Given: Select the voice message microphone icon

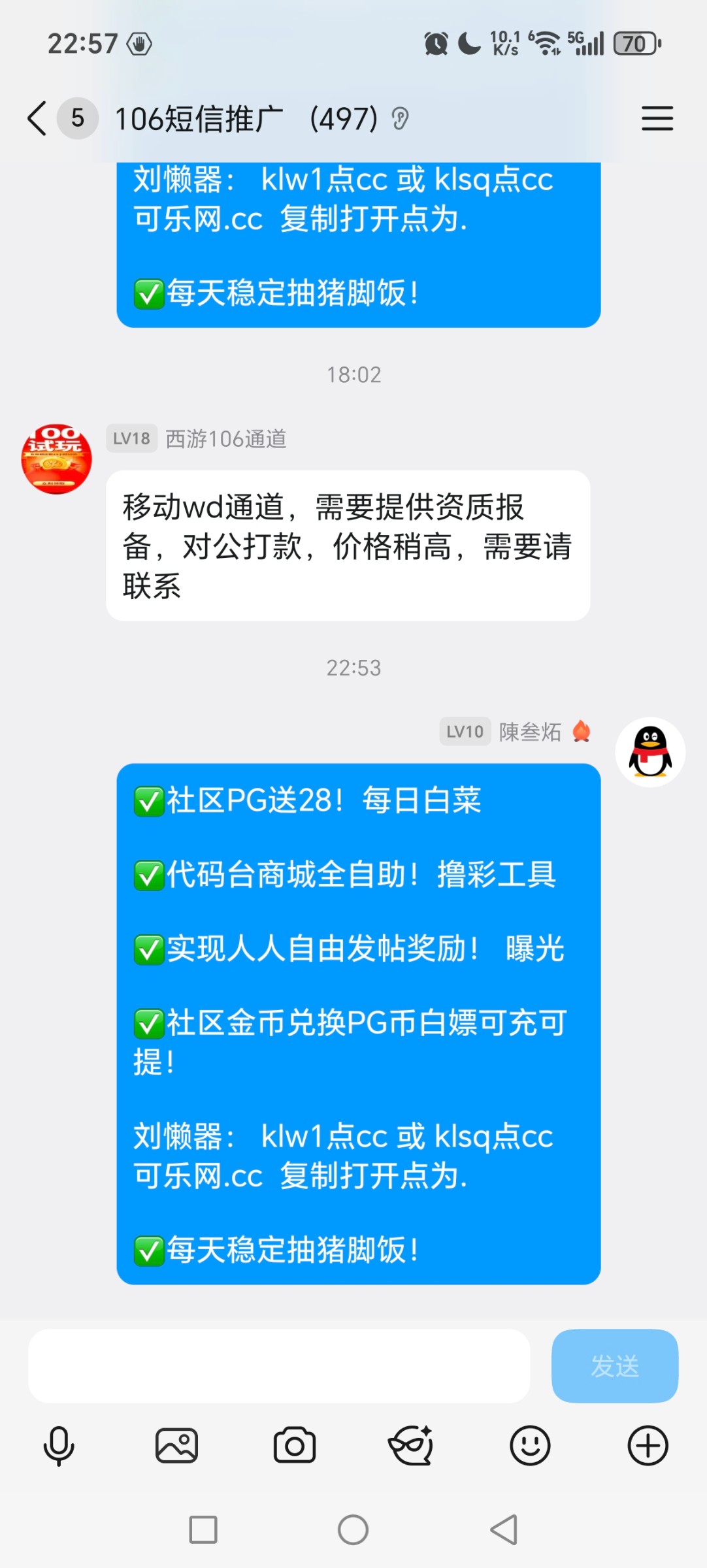Looking at the screenshot, I should [59, 1446].
